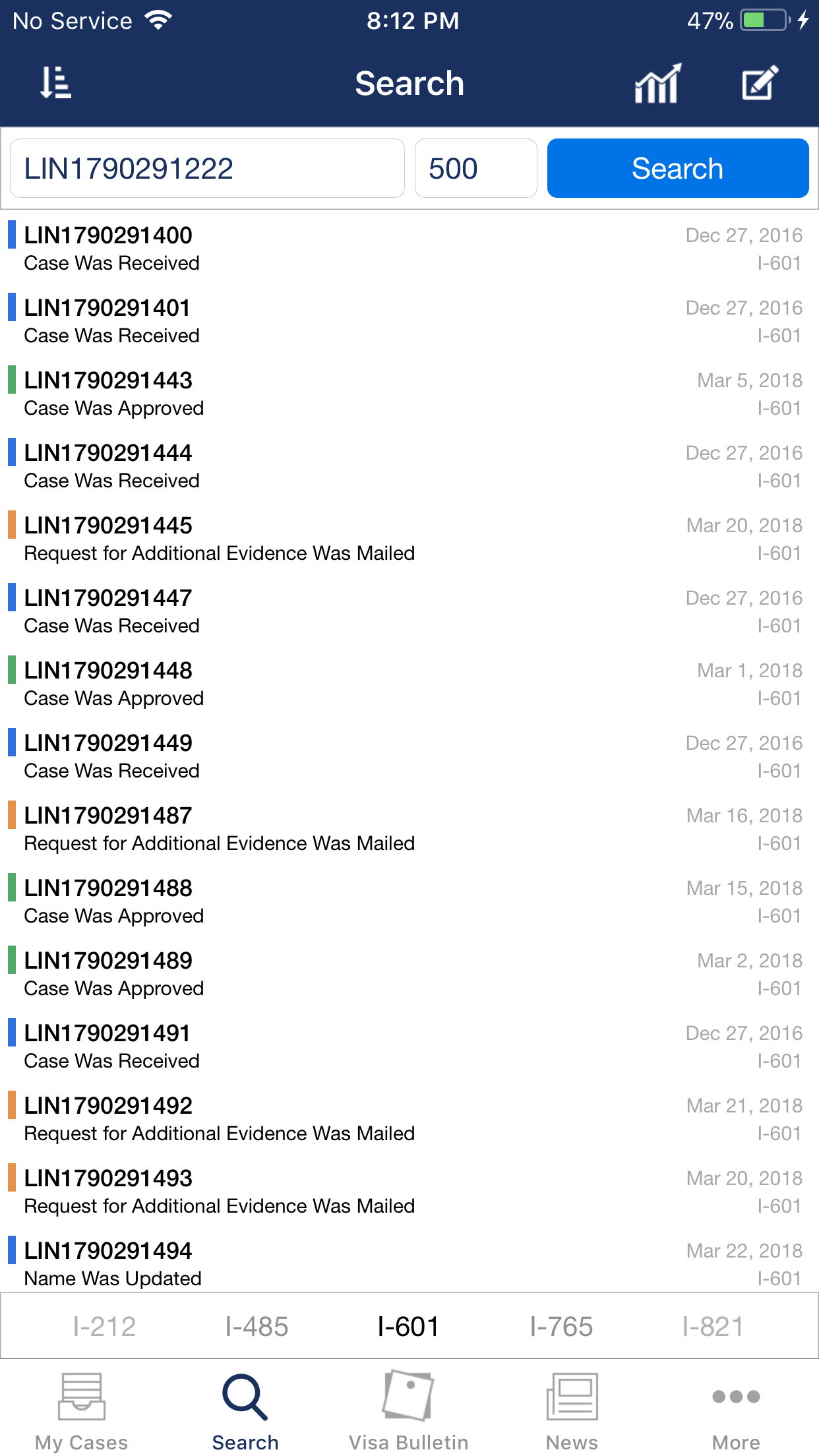Tap the edit compose icon
The height and width of the screenshot is (1456, 819).
pyautogui.click(x=760, y=83)
